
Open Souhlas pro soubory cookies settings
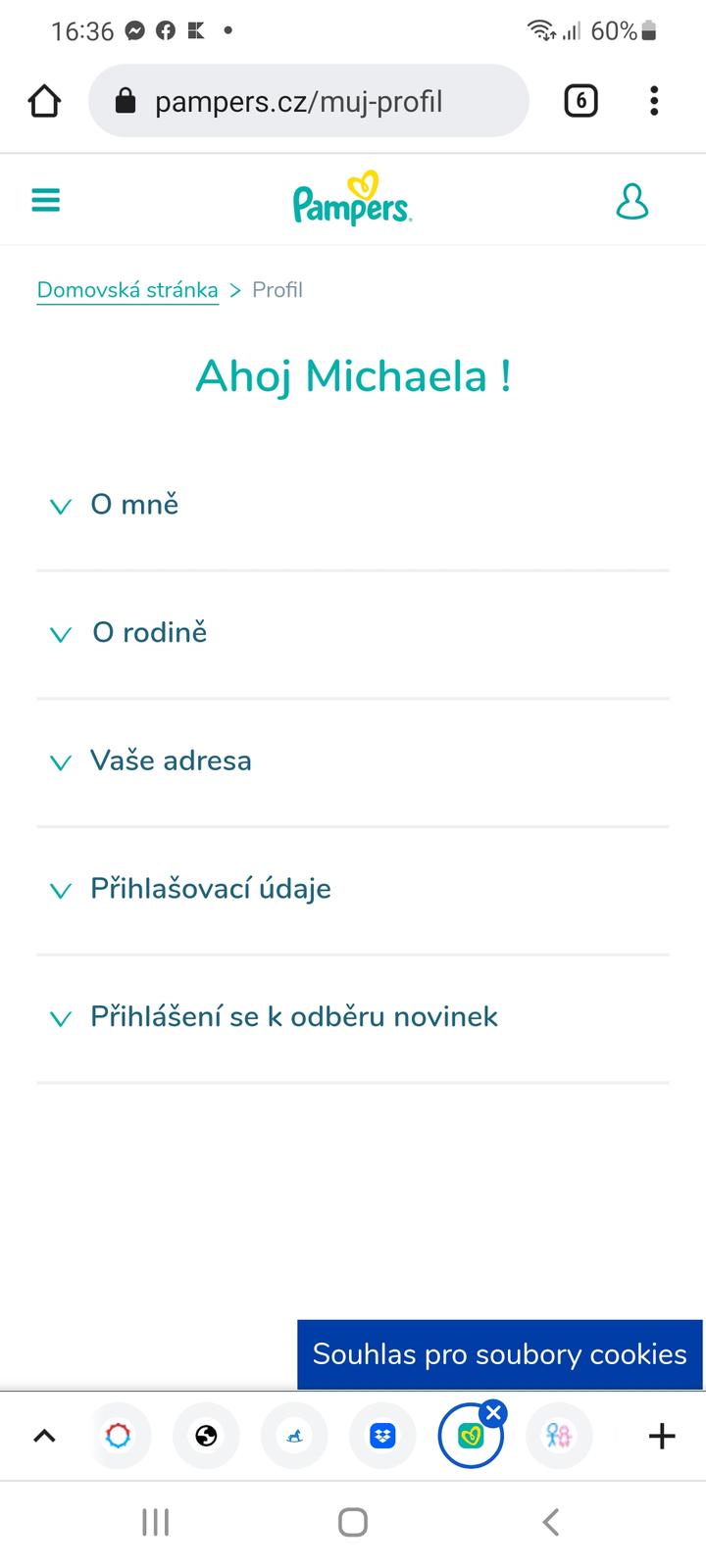[x=499, y=1354]
